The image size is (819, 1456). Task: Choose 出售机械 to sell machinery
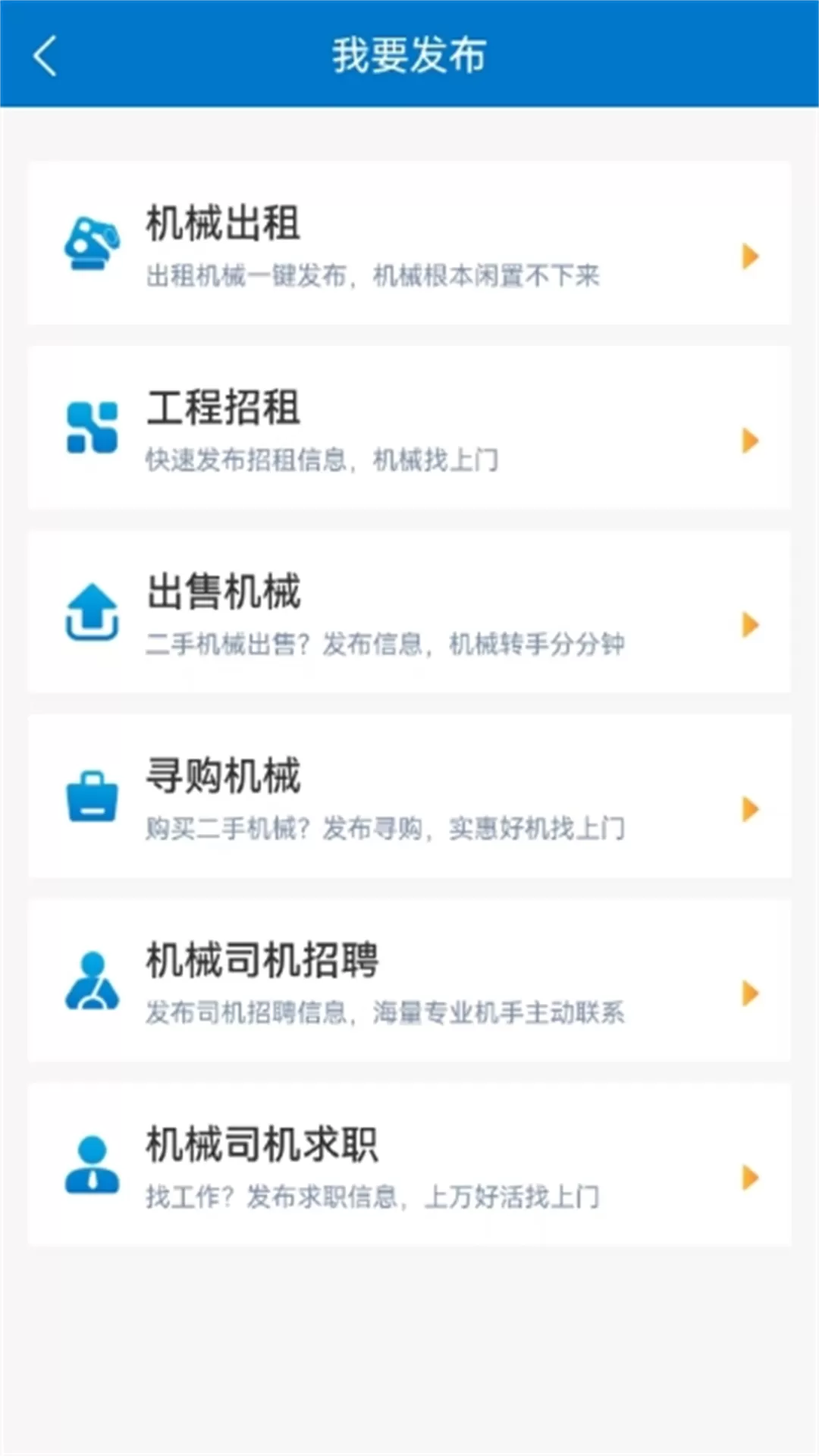(409, 611)
